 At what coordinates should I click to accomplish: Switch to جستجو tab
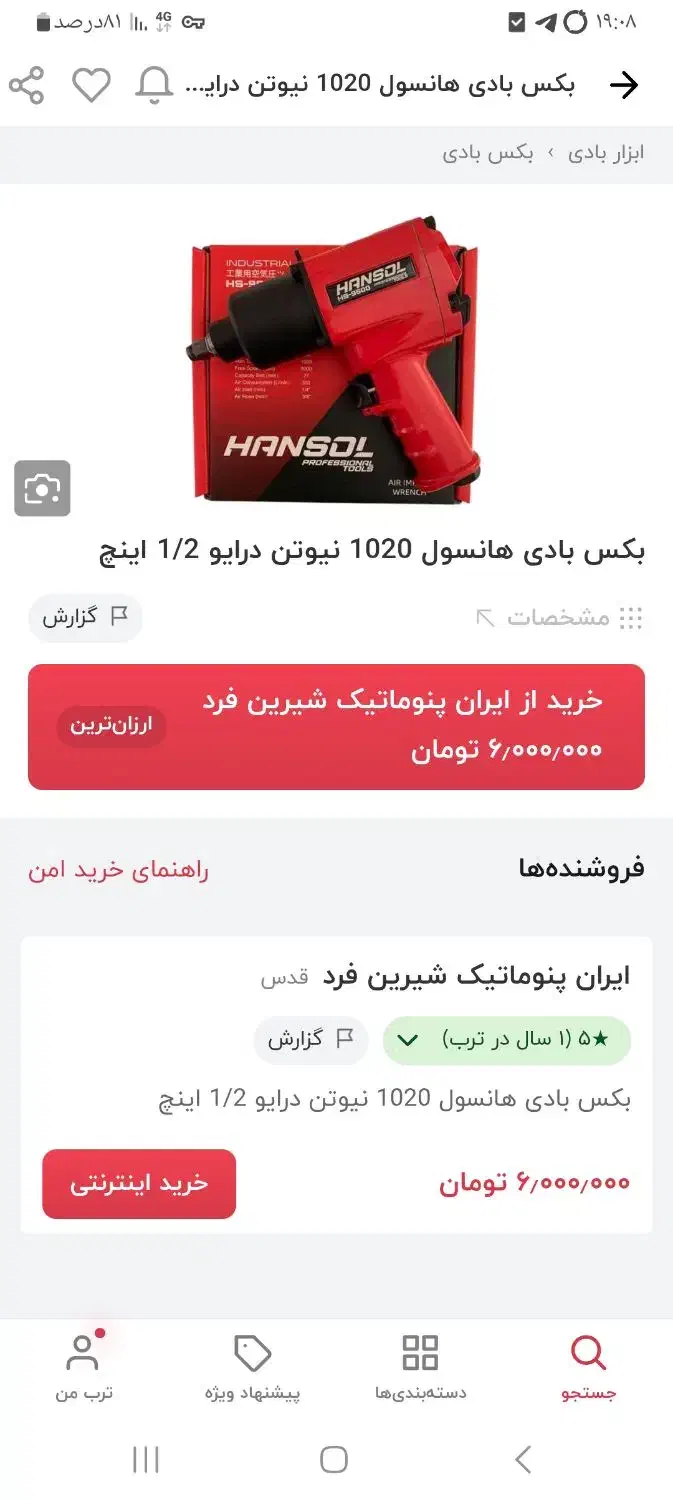[x=588, y=1367]
